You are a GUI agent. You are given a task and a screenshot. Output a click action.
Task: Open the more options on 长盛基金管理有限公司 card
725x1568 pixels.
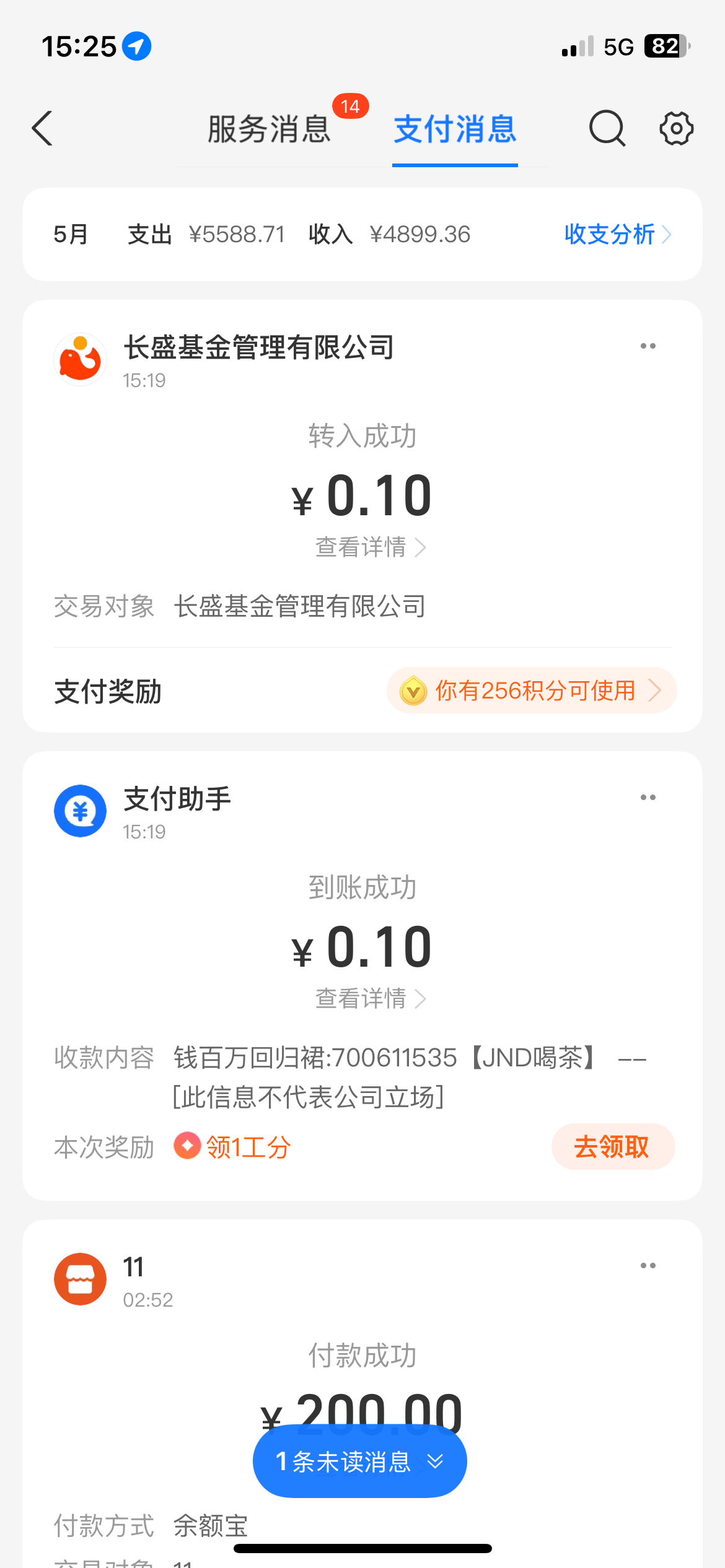click(x=648, y=346)
